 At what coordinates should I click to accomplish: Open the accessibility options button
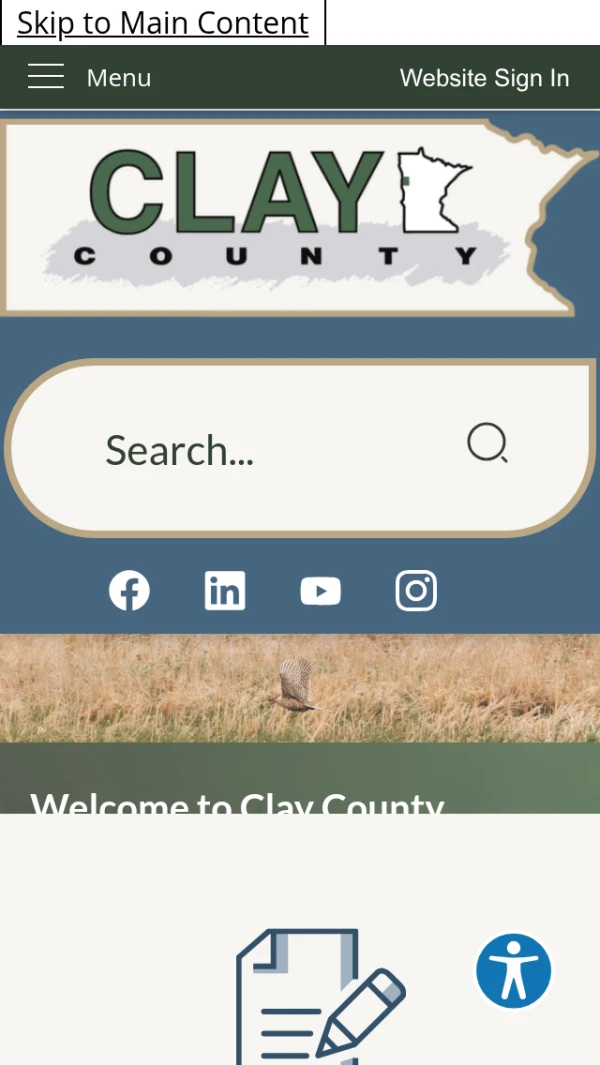point(514,970)
